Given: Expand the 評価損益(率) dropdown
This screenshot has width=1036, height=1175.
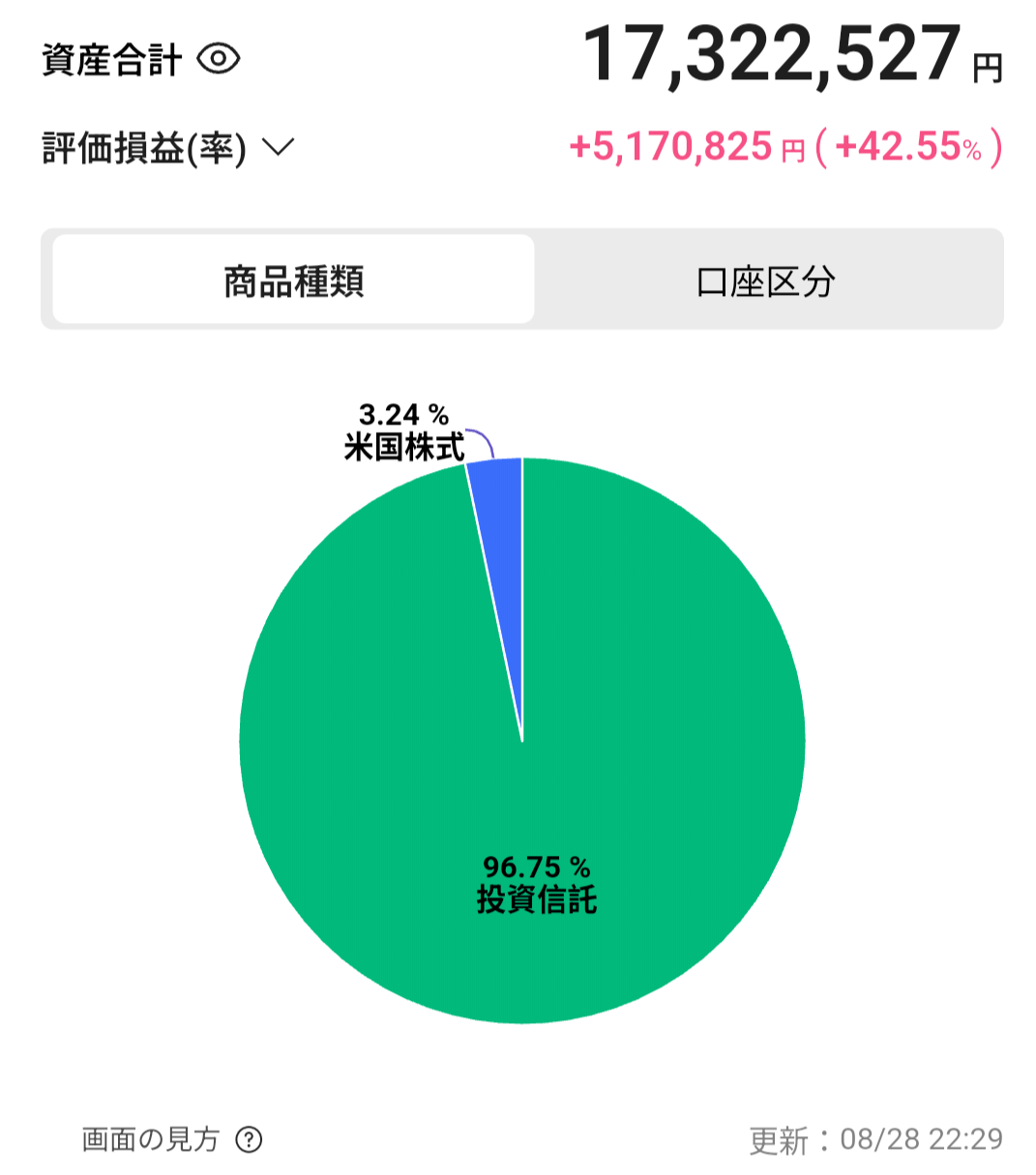Looking at the screenshot, I should pos(167,149).
